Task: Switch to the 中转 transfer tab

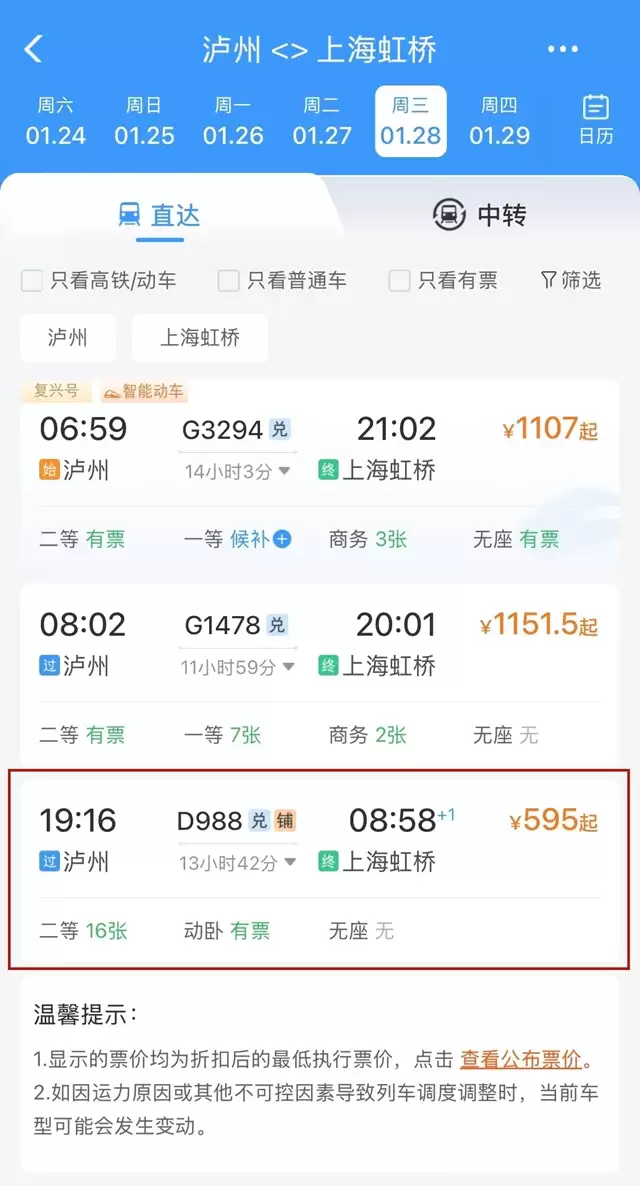Action: tap(479, 214)
